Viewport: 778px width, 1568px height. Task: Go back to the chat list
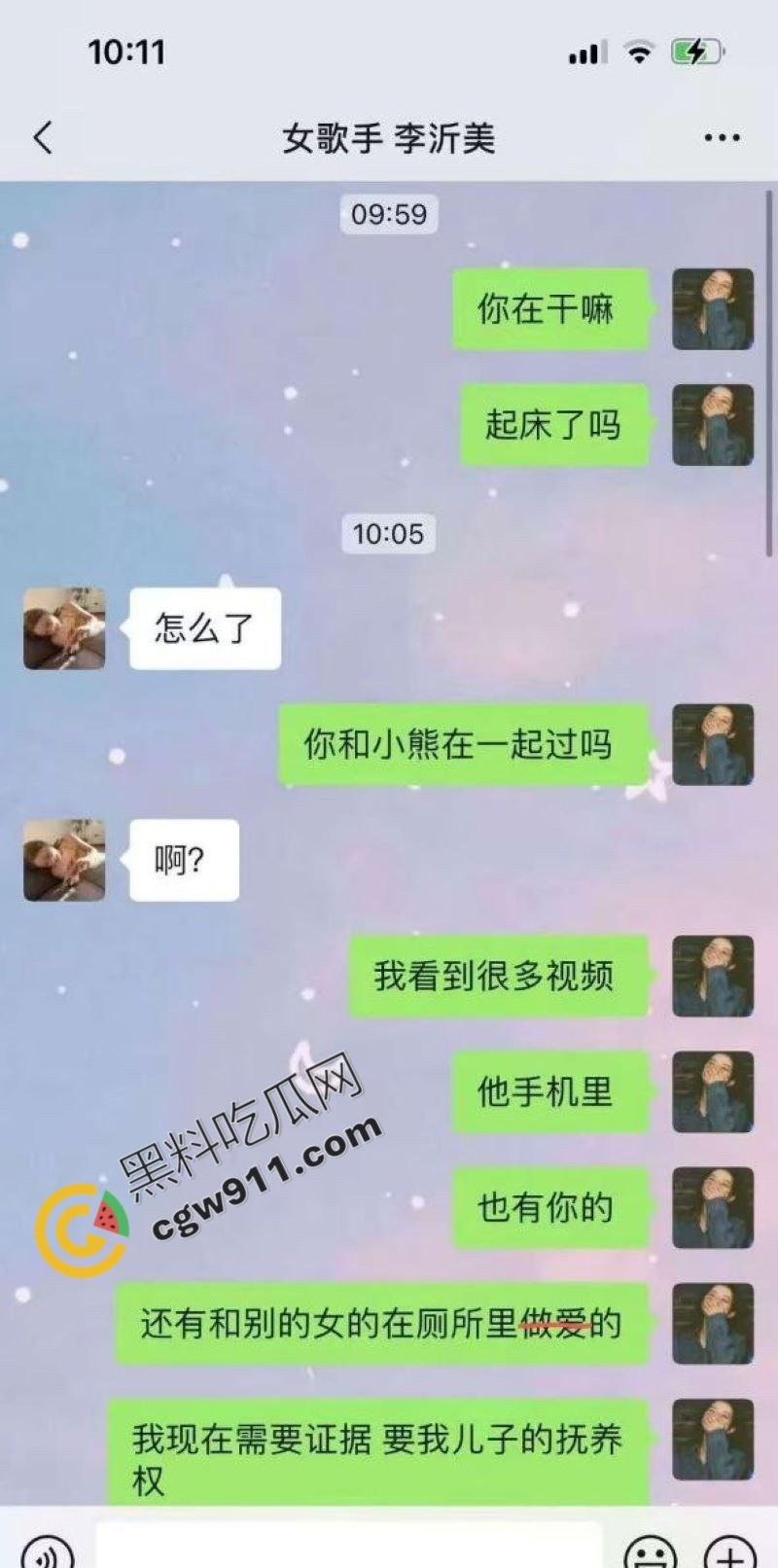click(42, 138)
